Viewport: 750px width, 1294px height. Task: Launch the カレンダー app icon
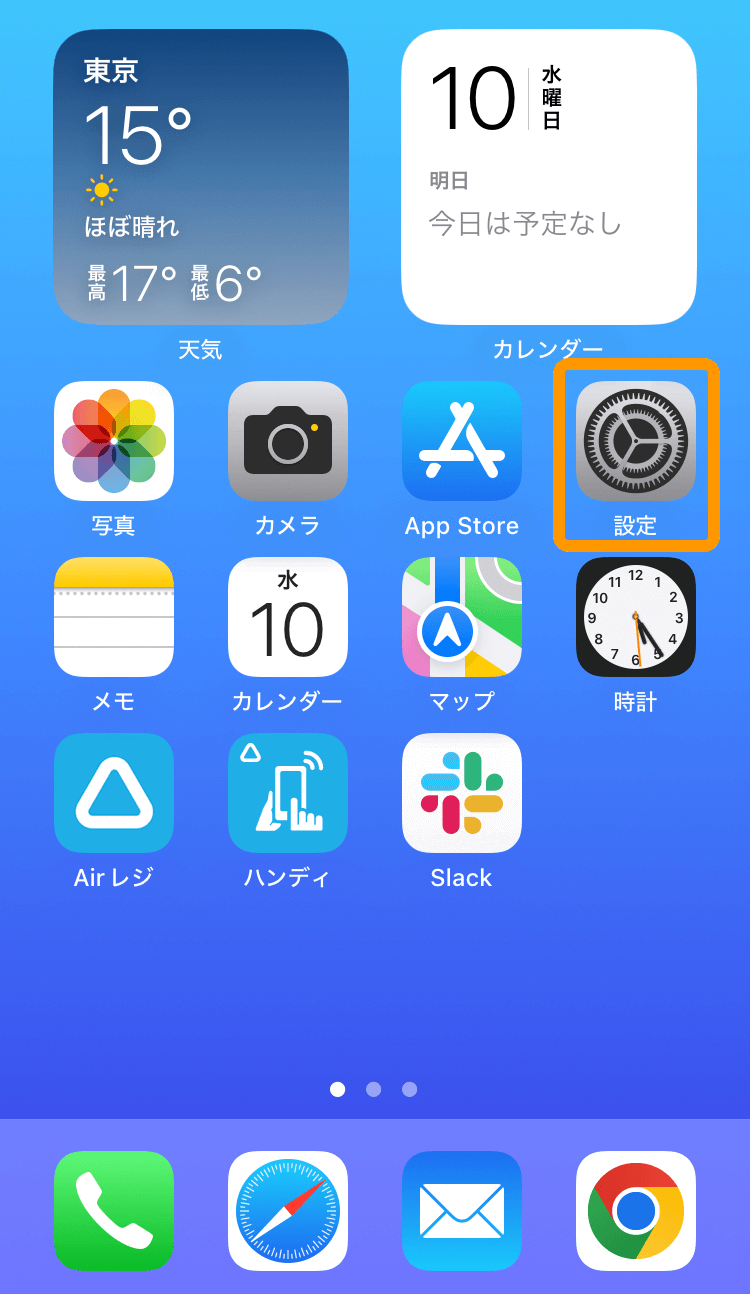pos(288,617)
